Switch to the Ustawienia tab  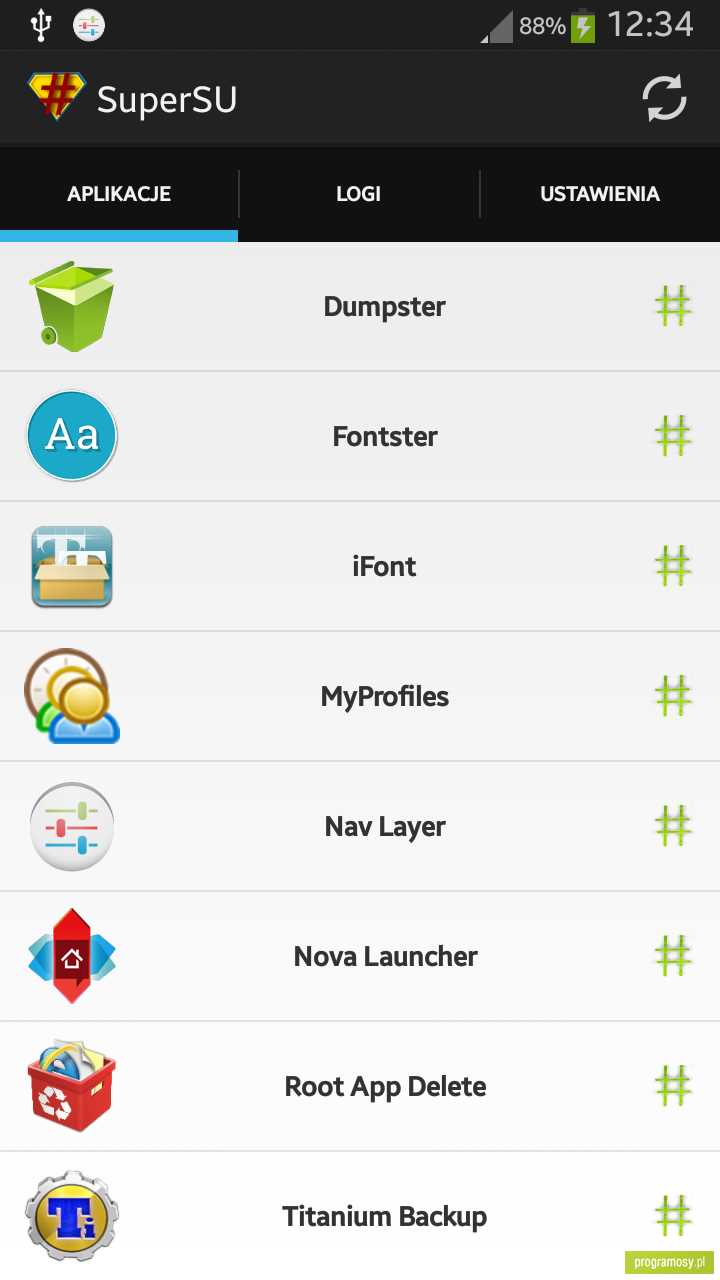point(600,194)
